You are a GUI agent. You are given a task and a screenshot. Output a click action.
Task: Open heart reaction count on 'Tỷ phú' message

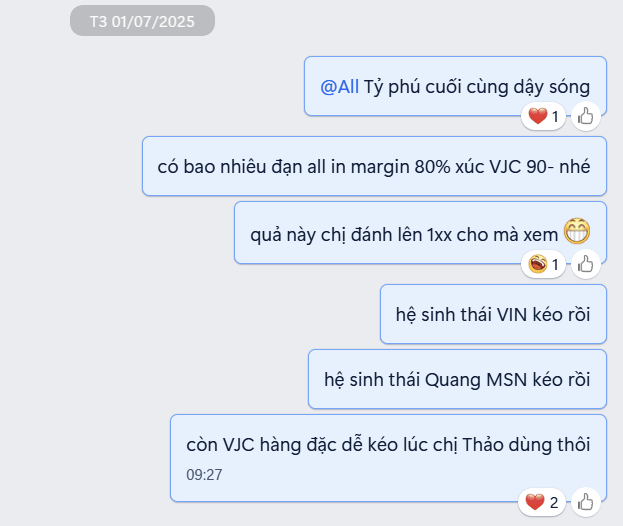(x=544, y=116)
